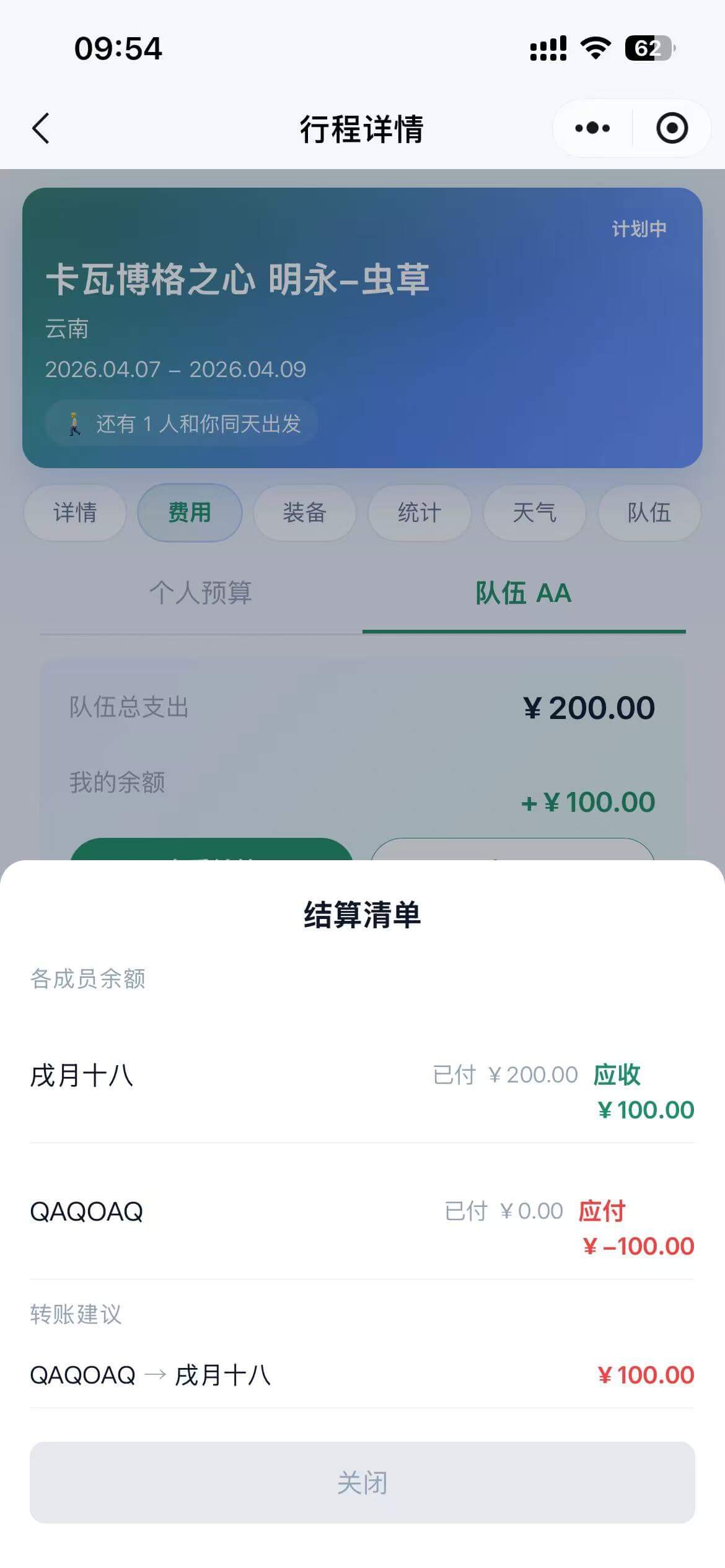Check the Wi-Fi status icon
Viewport: 725px width, 1568px height.
(x=594, y=48)
